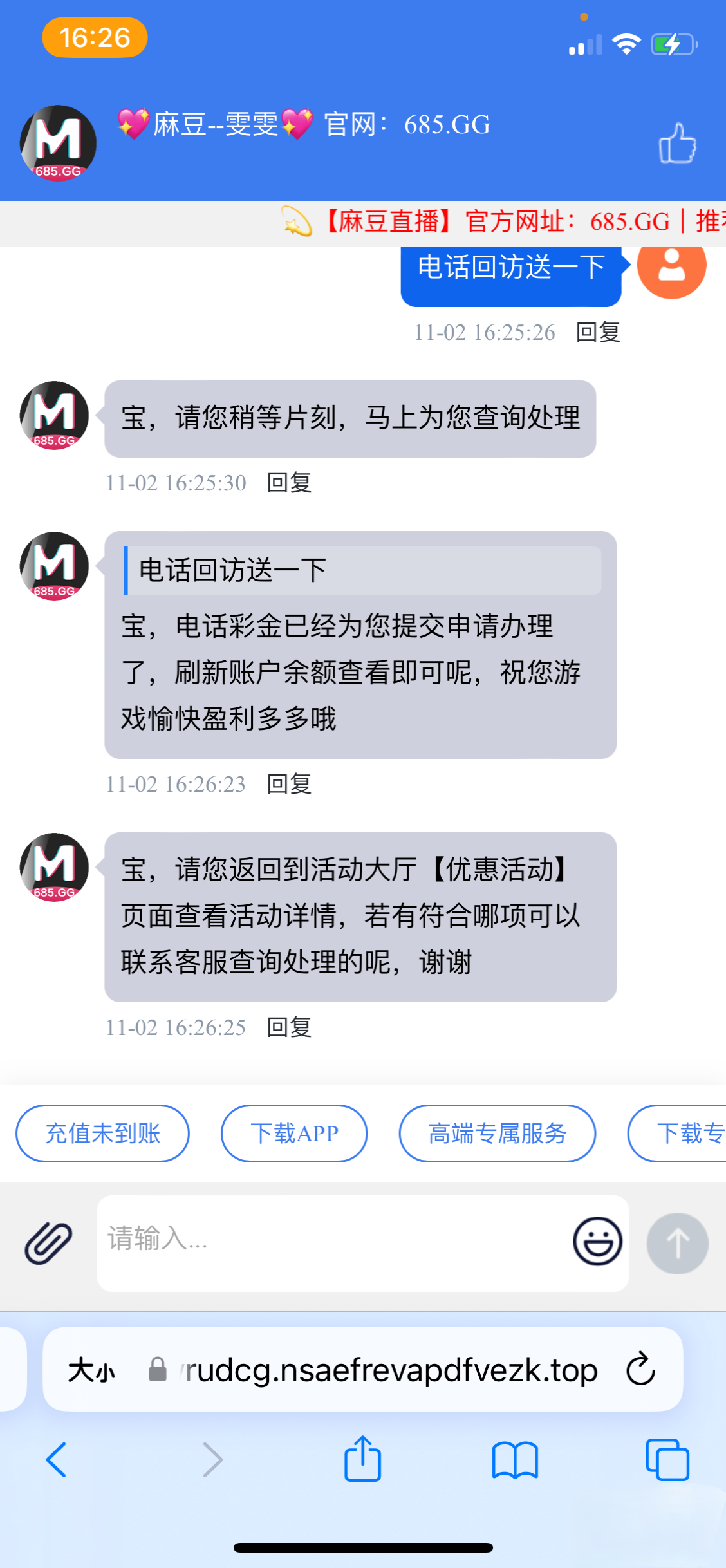This screenshot has height=1568, width=726.
Task: Tap 回复 under the 16:25:30 message
Action: click(x=289, y=483)
